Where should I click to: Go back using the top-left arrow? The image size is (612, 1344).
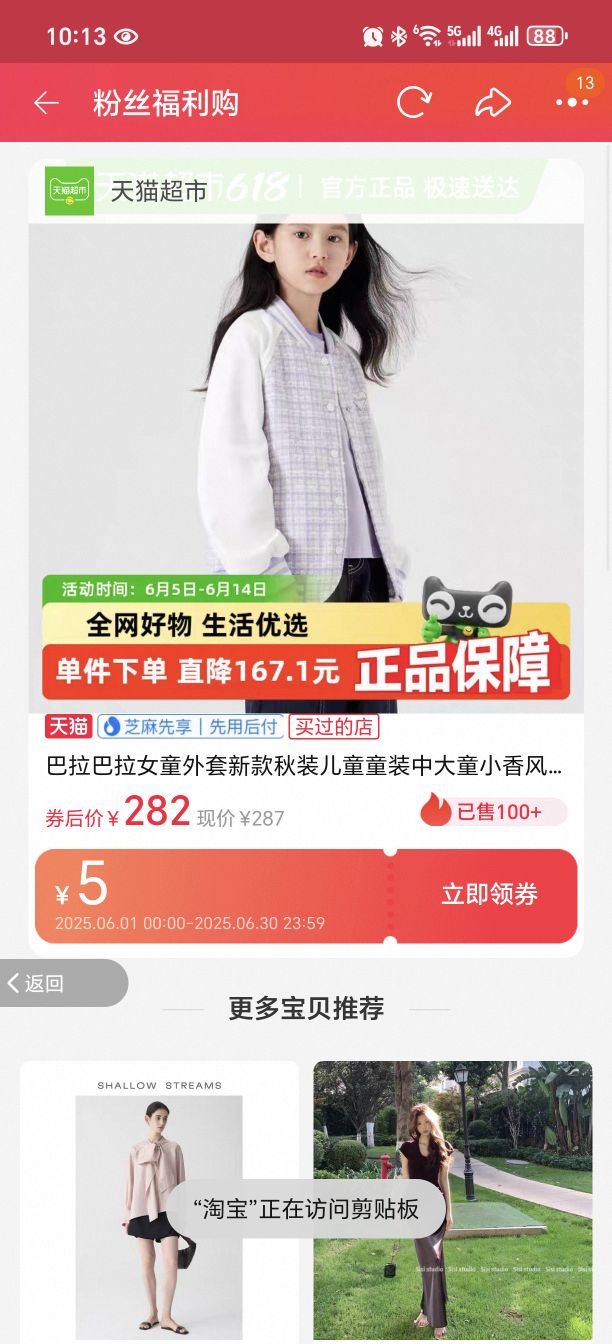(46, 103)
